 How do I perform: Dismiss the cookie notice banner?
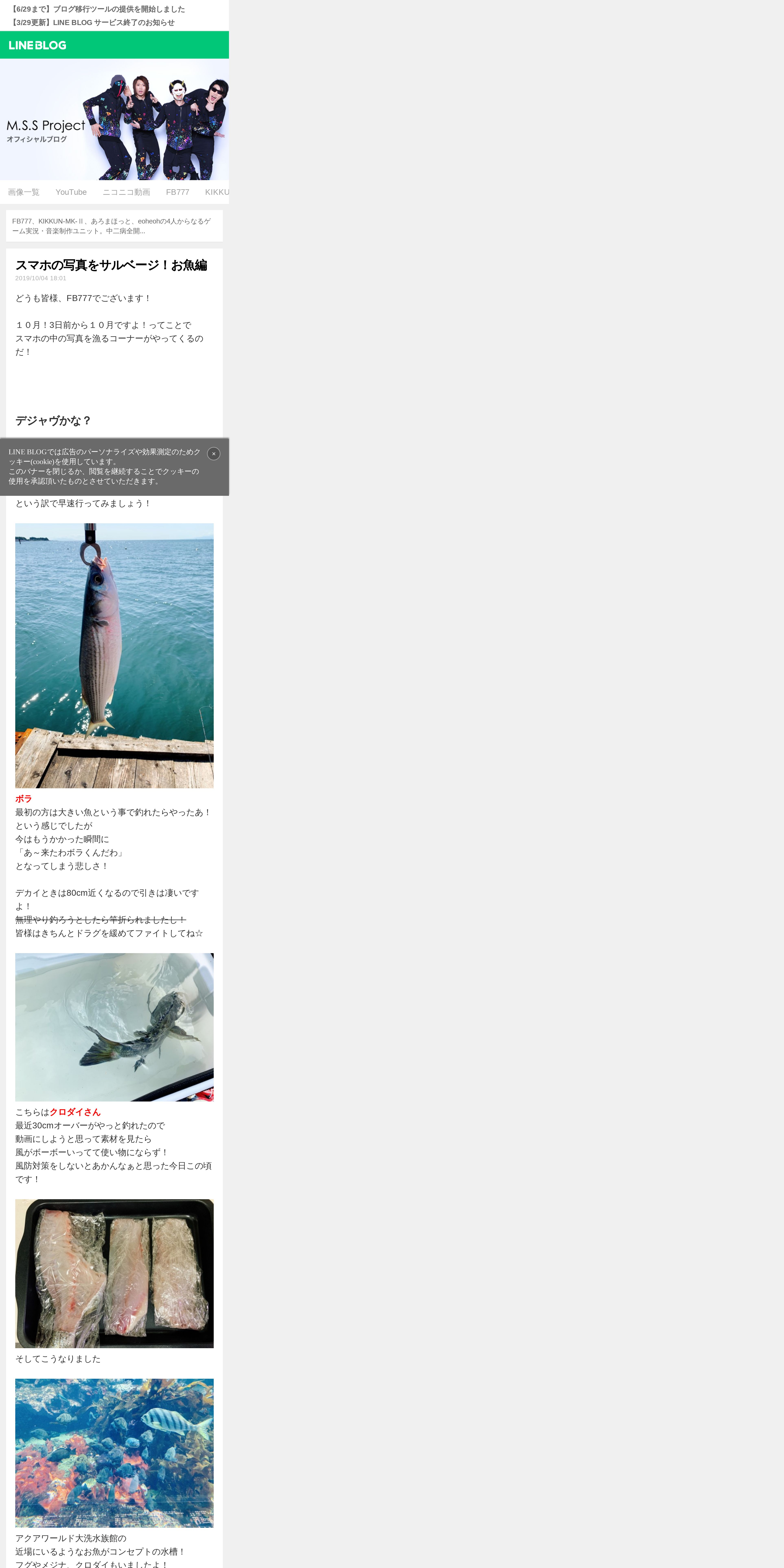214,453
